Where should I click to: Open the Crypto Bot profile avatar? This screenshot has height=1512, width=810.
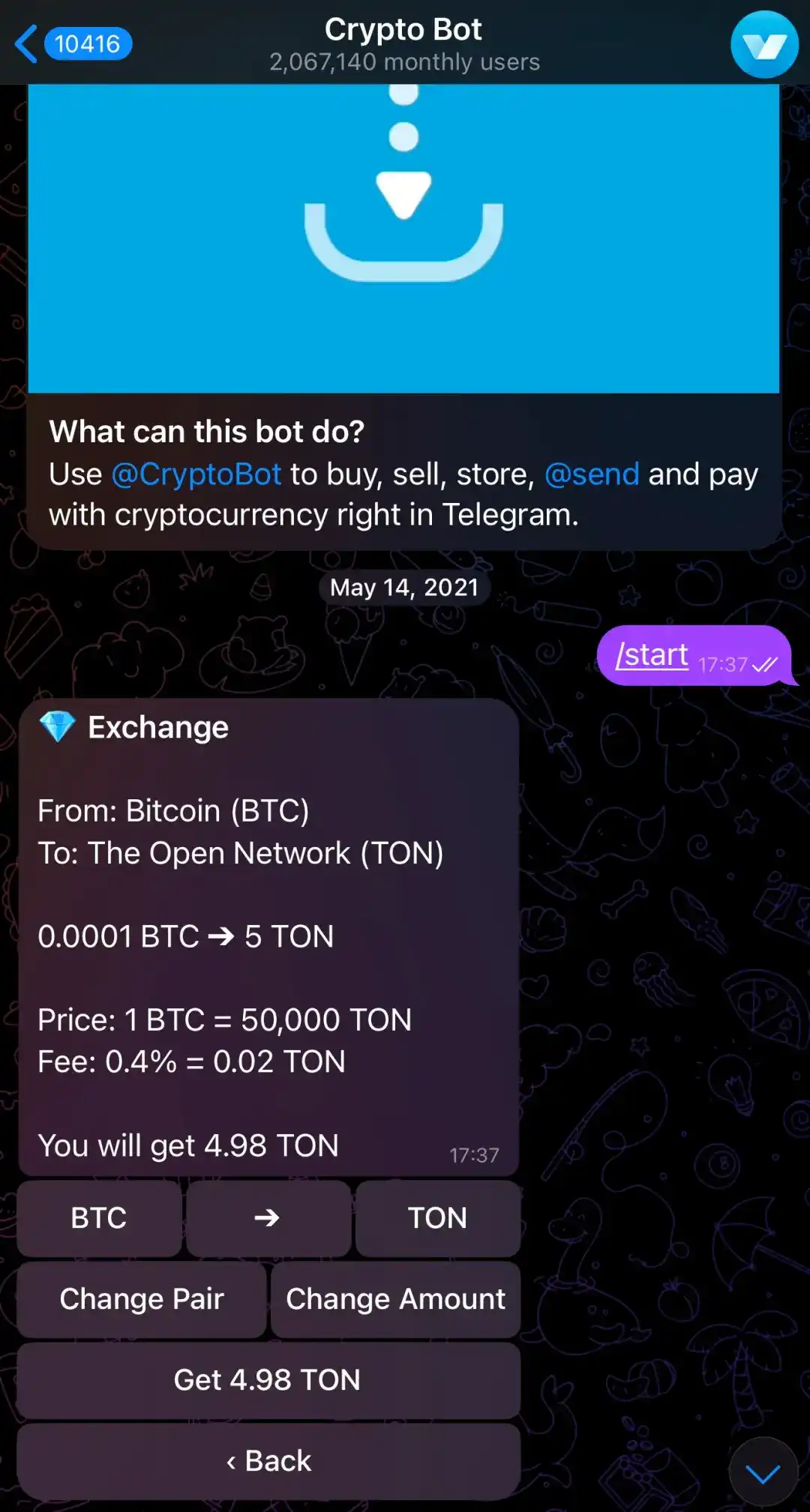point(763,44)
